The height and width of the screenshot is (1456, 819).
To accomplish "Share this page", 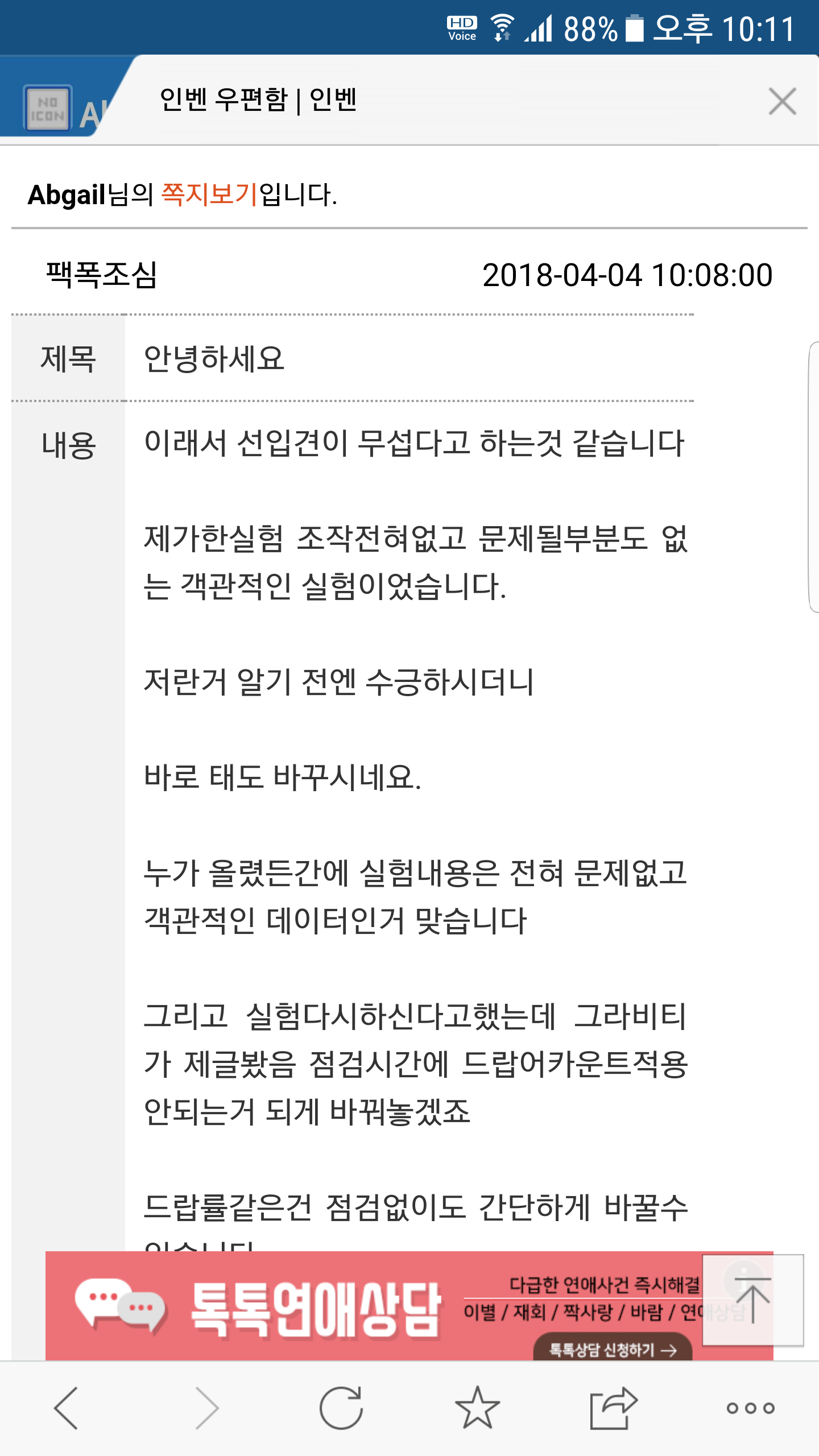I will coord(613,1408).
